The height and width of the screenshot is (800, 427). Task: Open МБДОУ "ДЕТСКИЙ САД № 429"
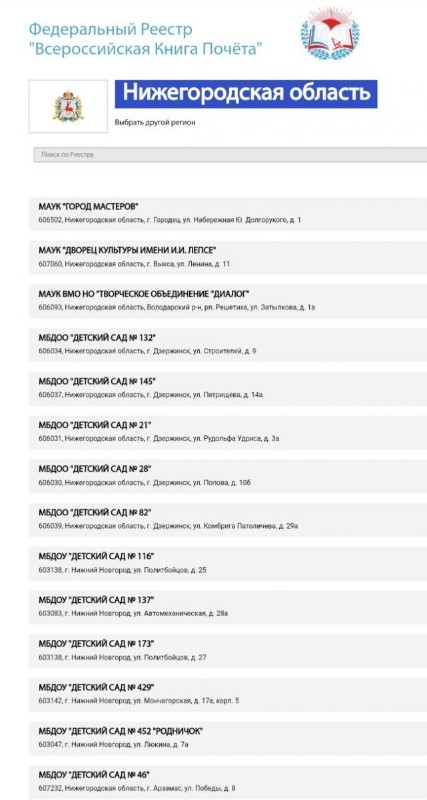pos(228,694)
